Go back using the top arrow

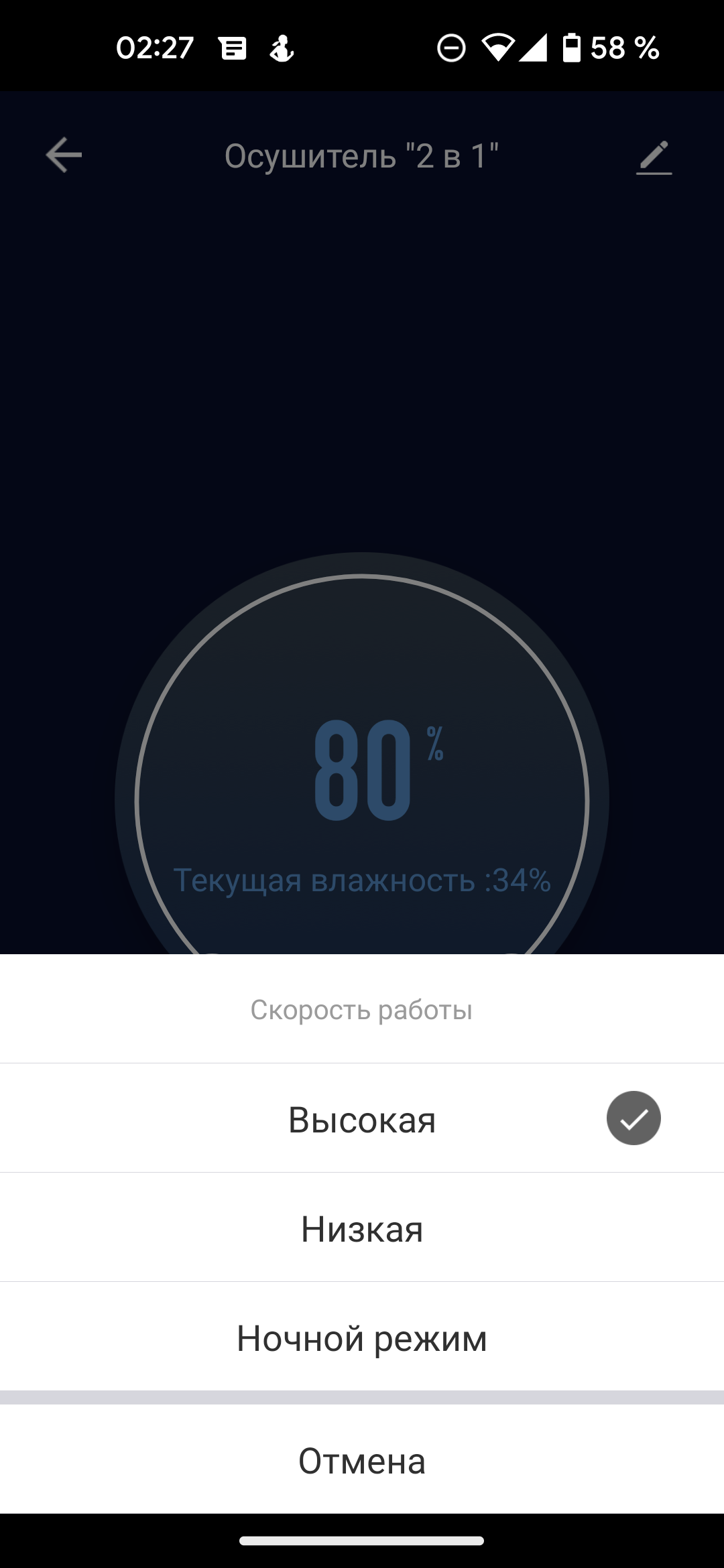tap(64, 155)
